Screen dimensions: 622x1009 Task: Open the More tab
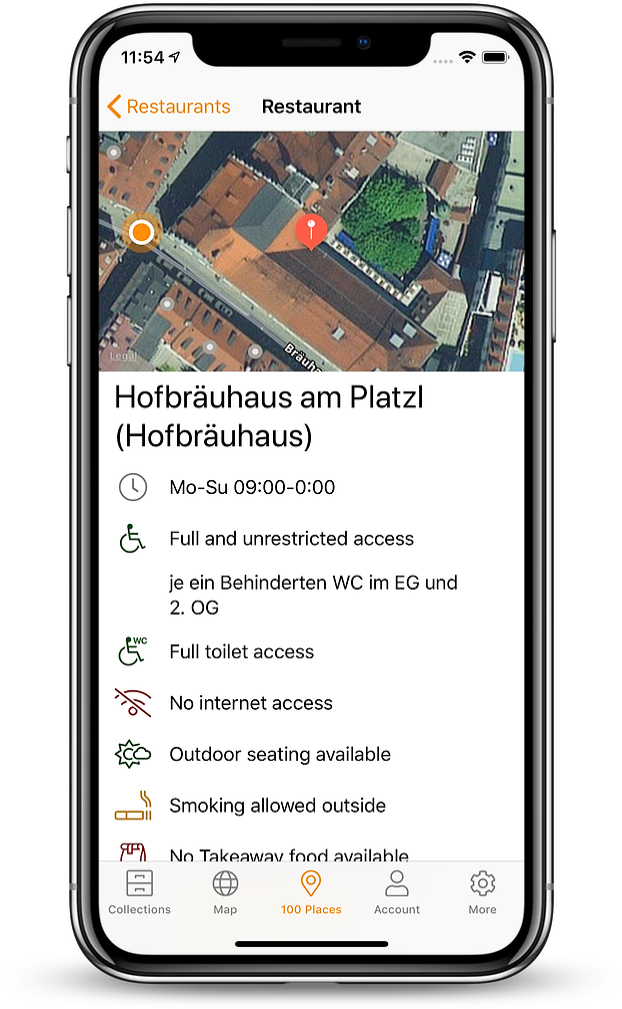coord(482,893)
